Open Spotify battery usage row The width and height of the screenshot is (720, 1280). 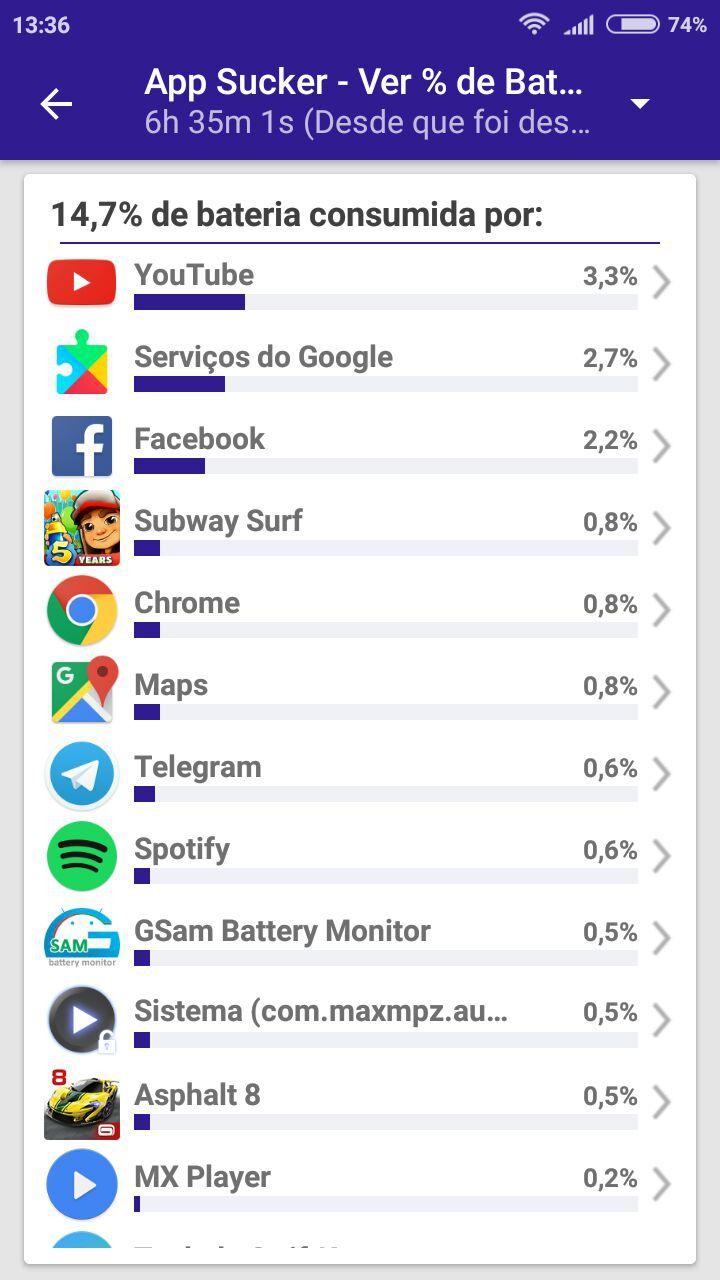(x=360, y=857)
